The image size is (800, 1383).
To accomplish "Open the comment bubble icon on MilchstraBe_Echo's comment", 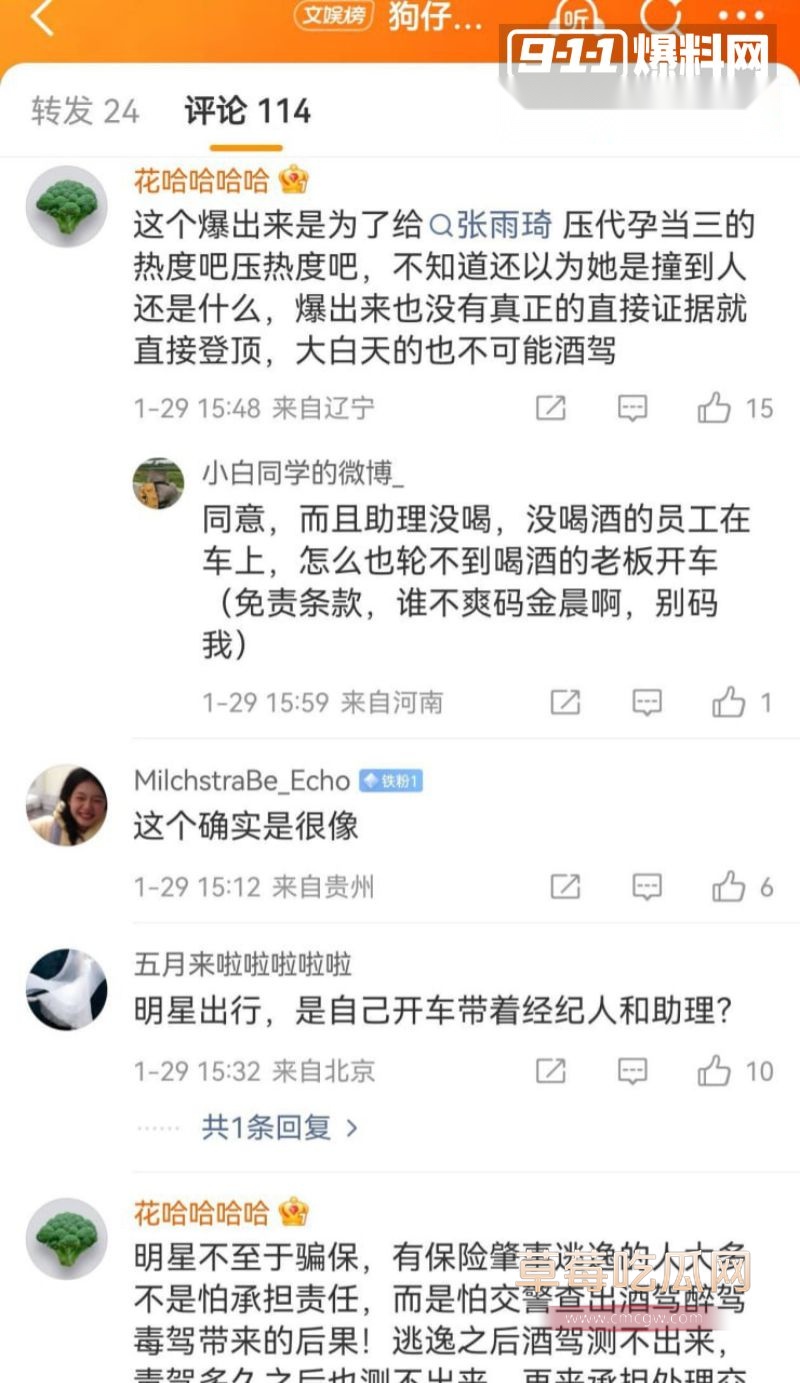I will click(x=648, y=884).
